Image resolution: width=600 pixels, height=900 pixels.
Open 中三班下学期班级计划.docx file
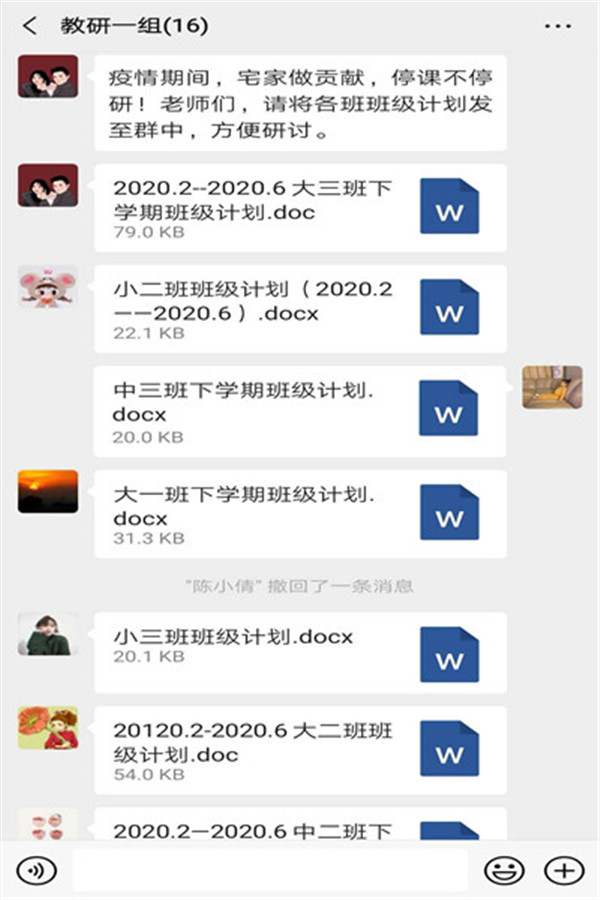tap(300, 410)
